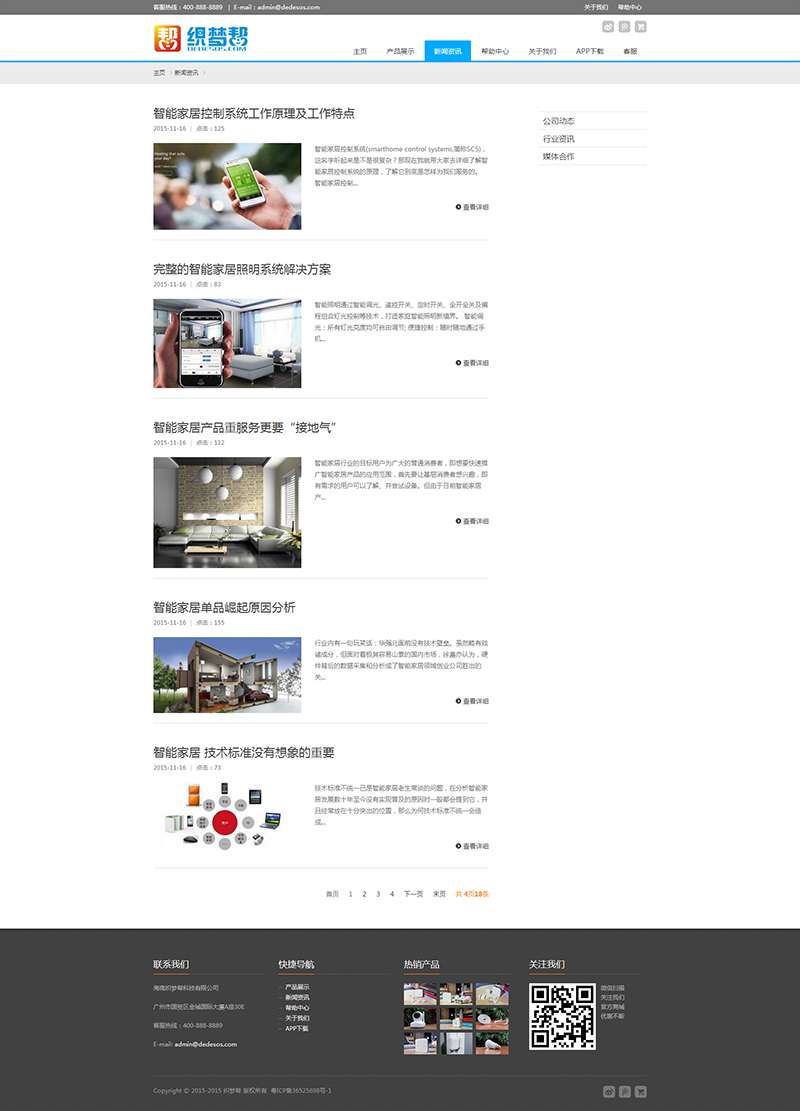
Task: Select the APP下载 navigation tab
Action: click(589, 51)
